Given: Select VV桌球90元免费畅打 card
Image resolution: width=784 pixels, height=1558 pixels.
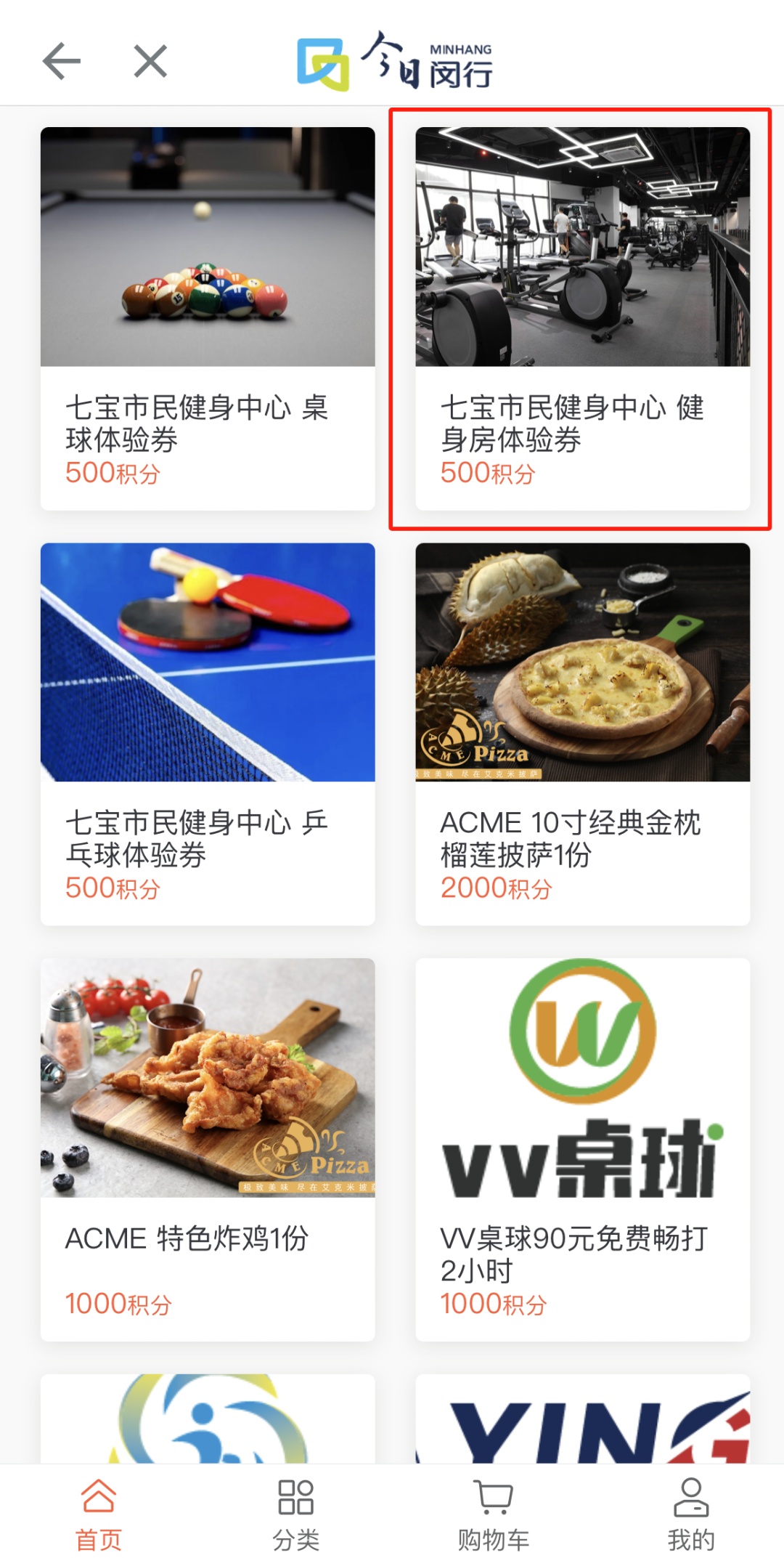Looking at the screenshot, I should pyautogui.click(x=582, y=1149).
